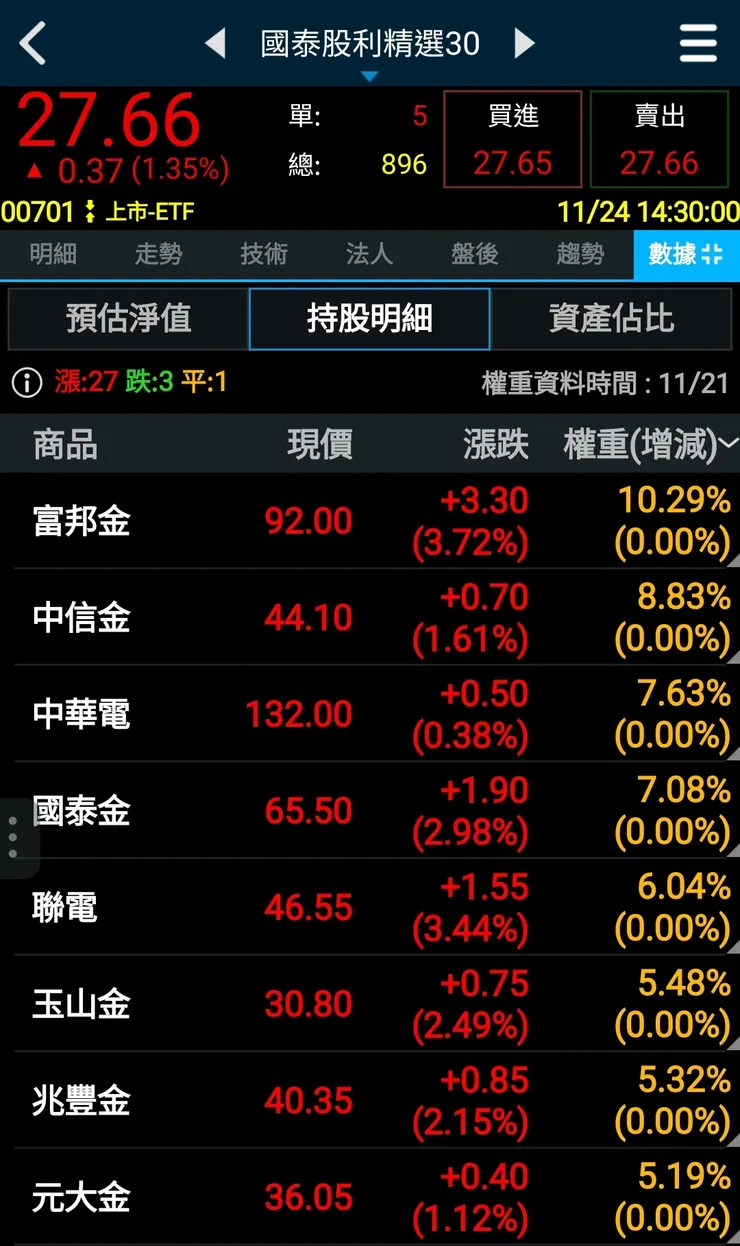
Task: Open the 技術 analysis tab
Action: pos(262,255)
